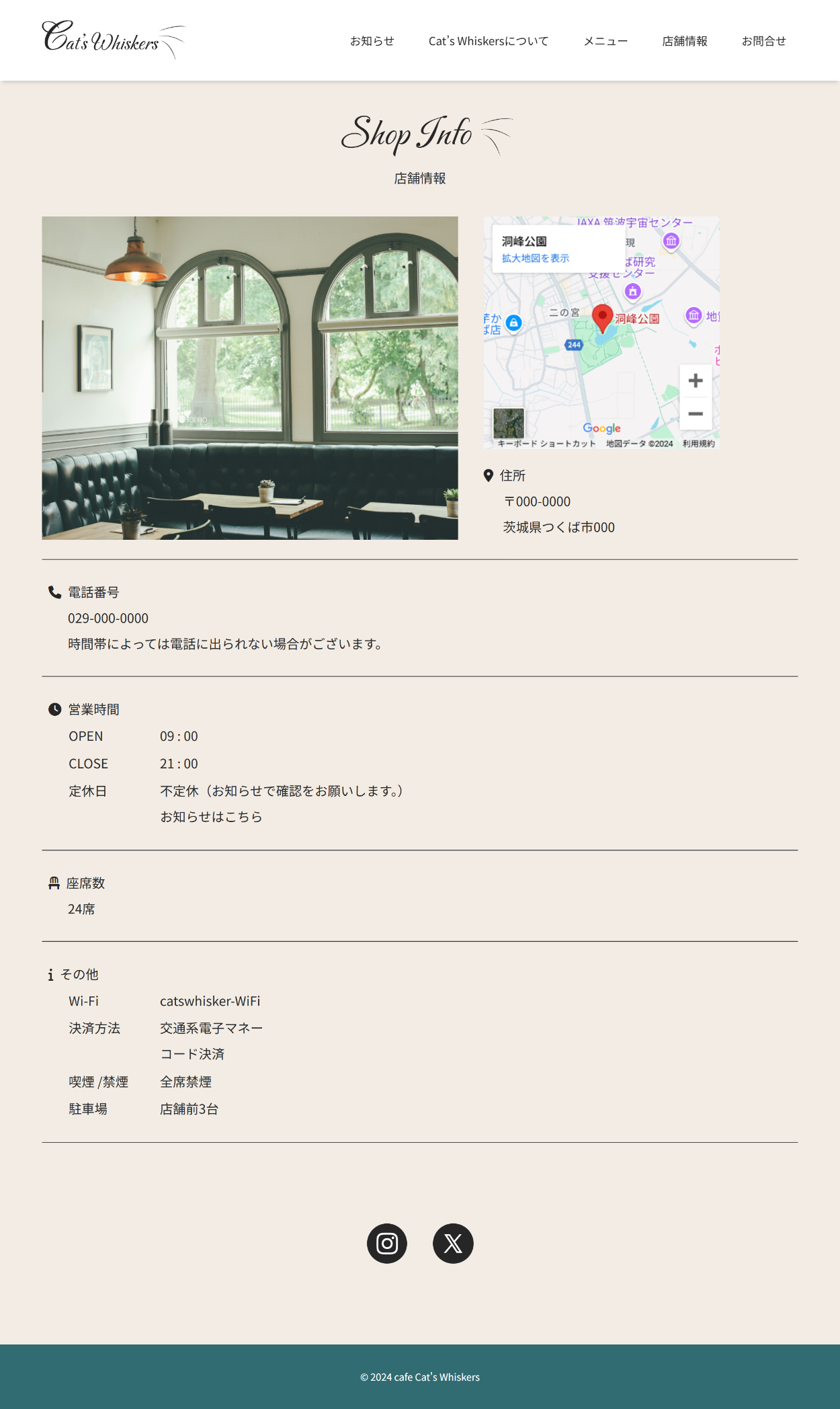The image size is (840, 1409).
Task: Zoom out on the map
Action: [x=696, y=413]
